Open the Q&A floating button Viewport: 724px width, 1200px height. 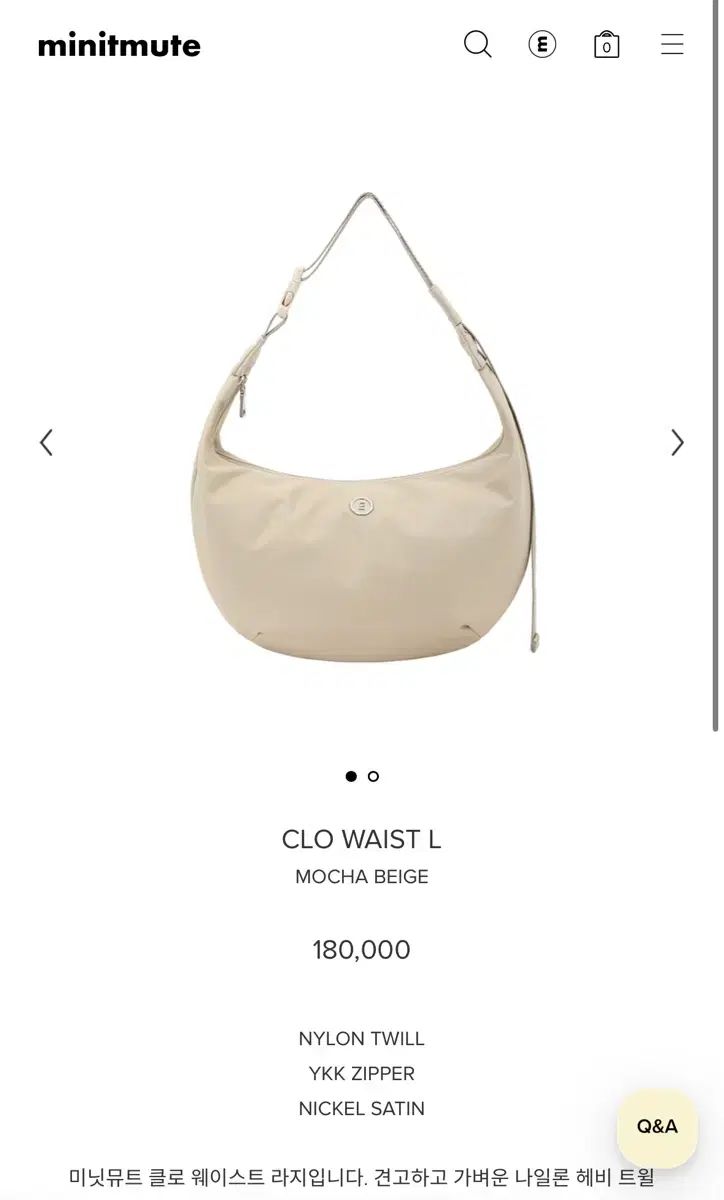(x=657, y=1127)
